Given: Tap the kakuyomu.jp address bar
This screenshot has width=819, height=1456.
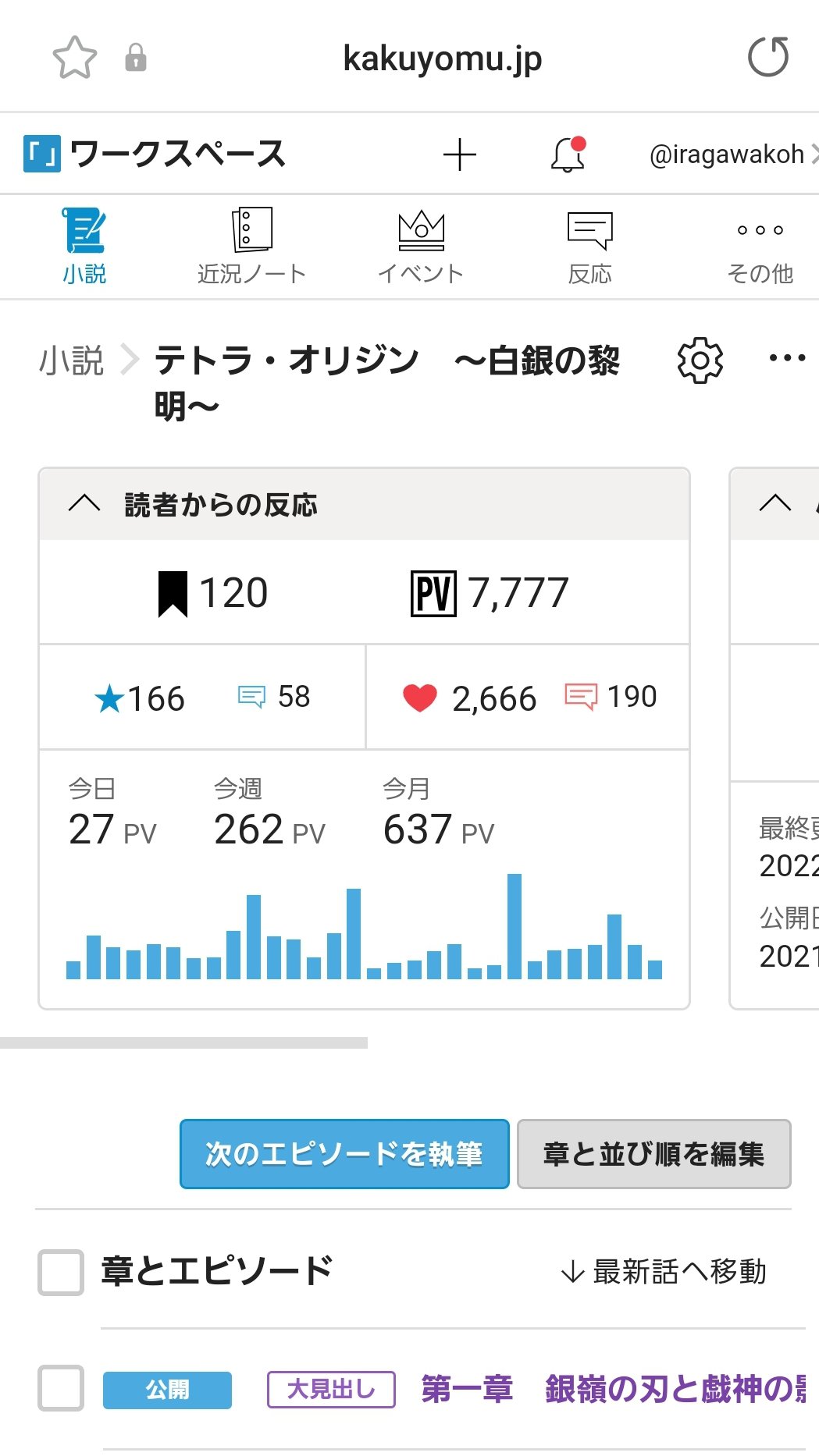Looking at the screenshot, I should tap(442, 59).
